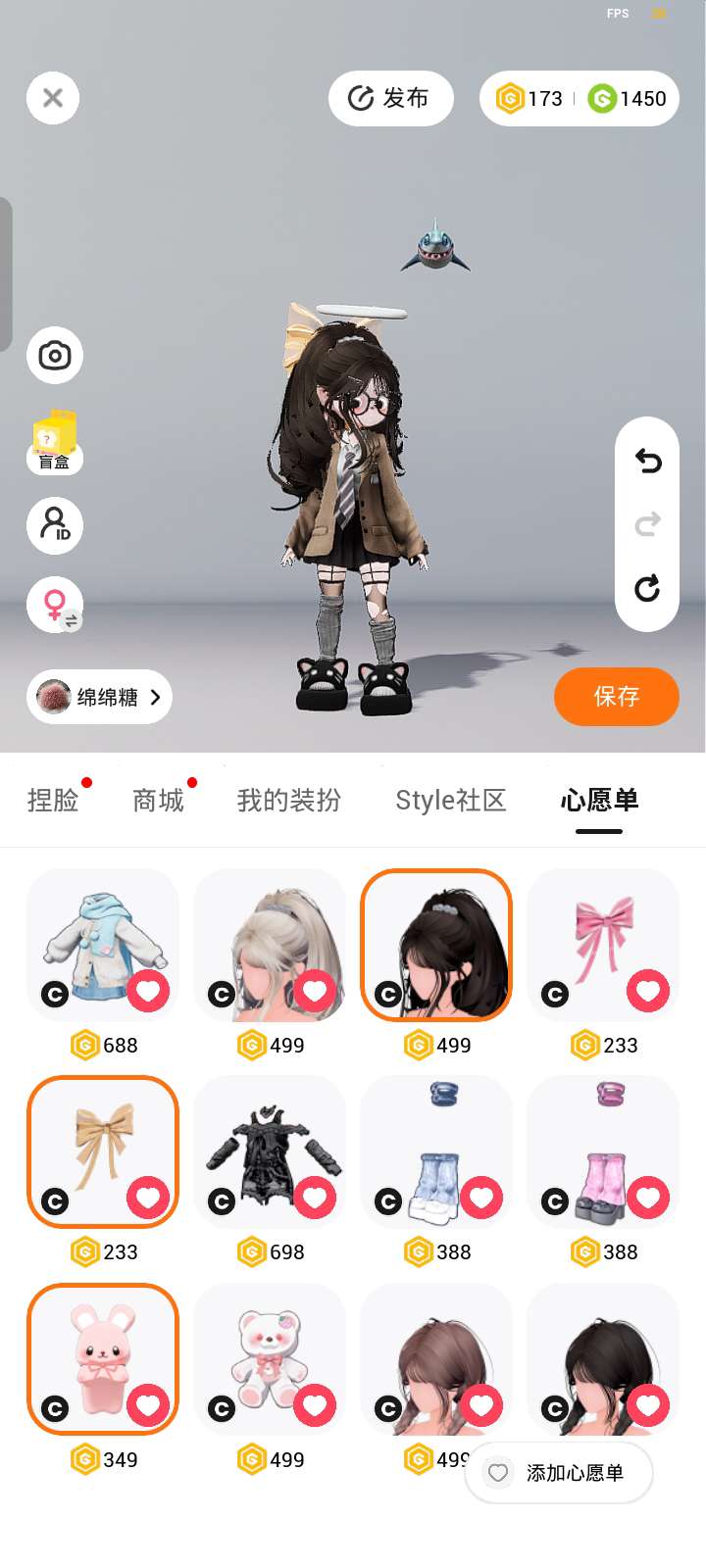This screenshot has height=1568, width=706.
Task: Open the 绵绵糖 selector
Action: tap(99, 697)
